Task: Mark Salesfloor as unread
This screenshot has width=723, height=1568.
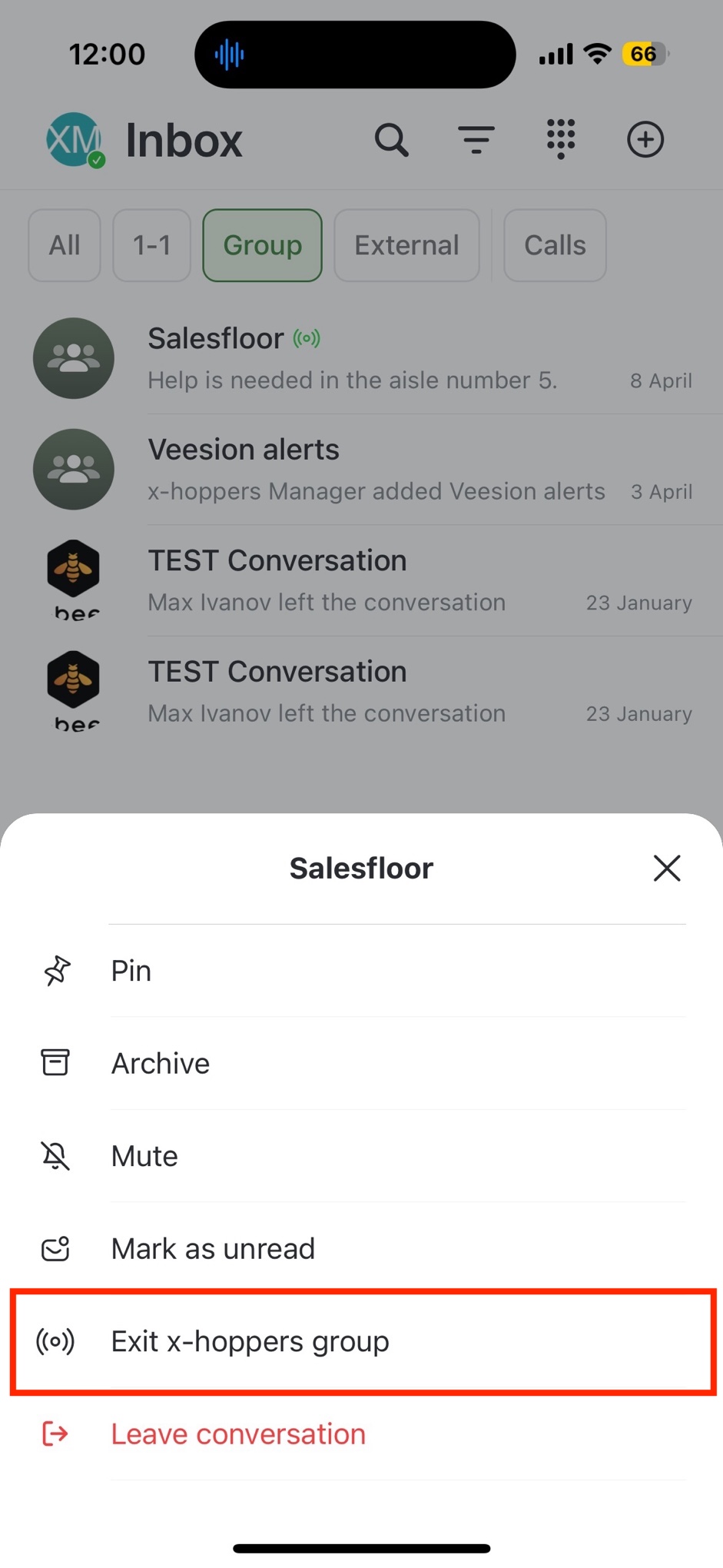Action: tap(213, 1249)
